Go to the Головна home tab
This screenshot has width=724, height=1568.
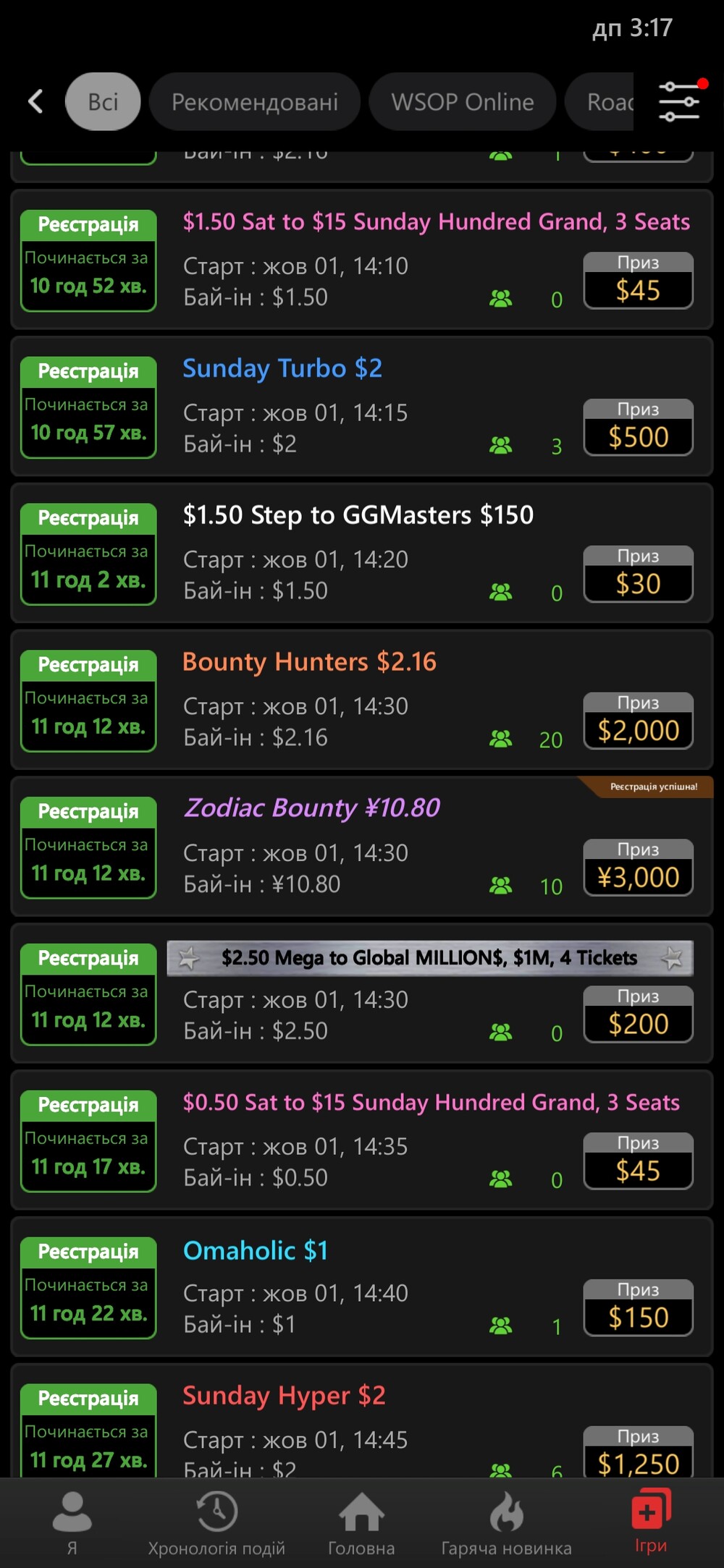[361, 1522]
